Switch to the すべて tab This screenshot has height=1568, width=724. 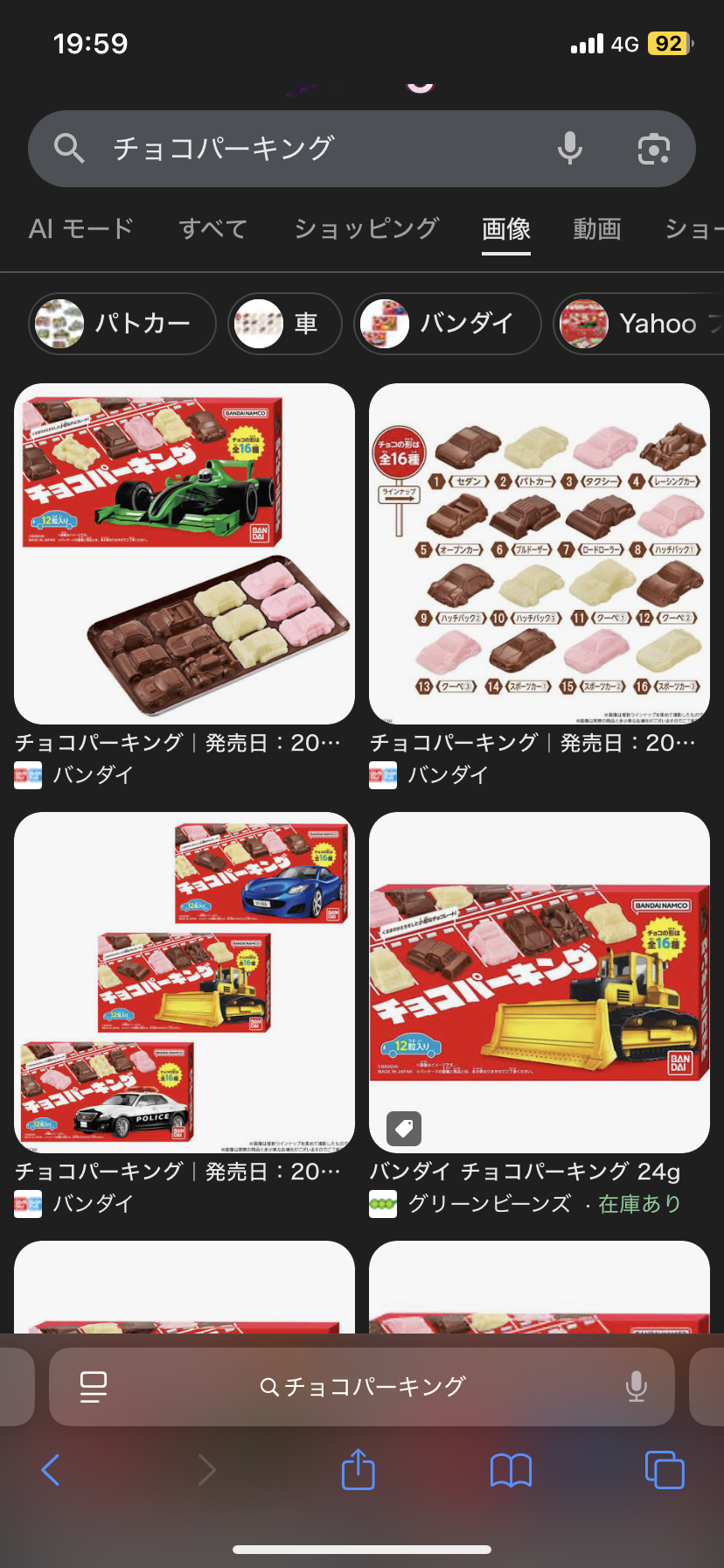pos(213,229)
